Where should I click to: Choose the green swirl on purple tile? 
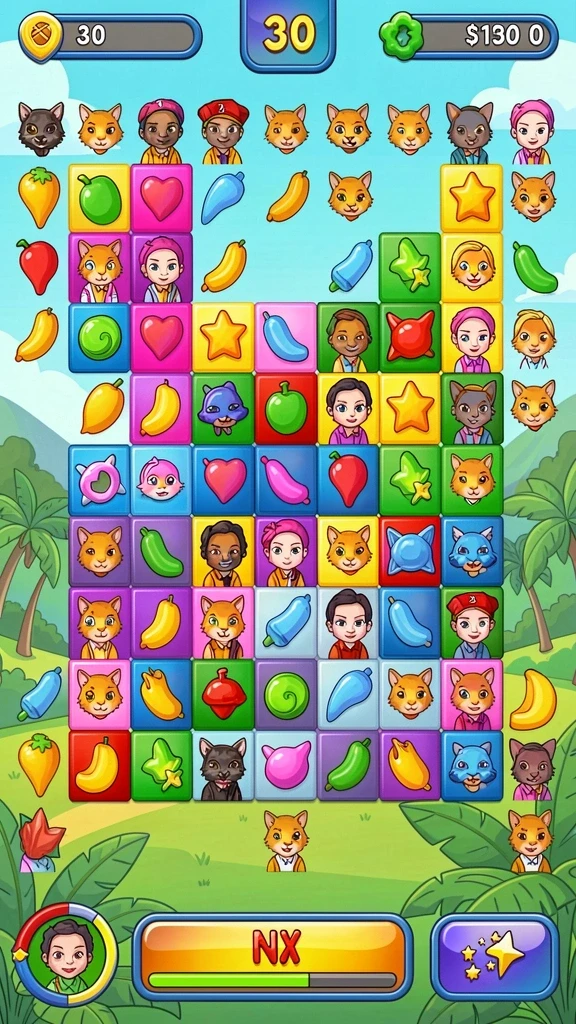[x=286, y=694]
